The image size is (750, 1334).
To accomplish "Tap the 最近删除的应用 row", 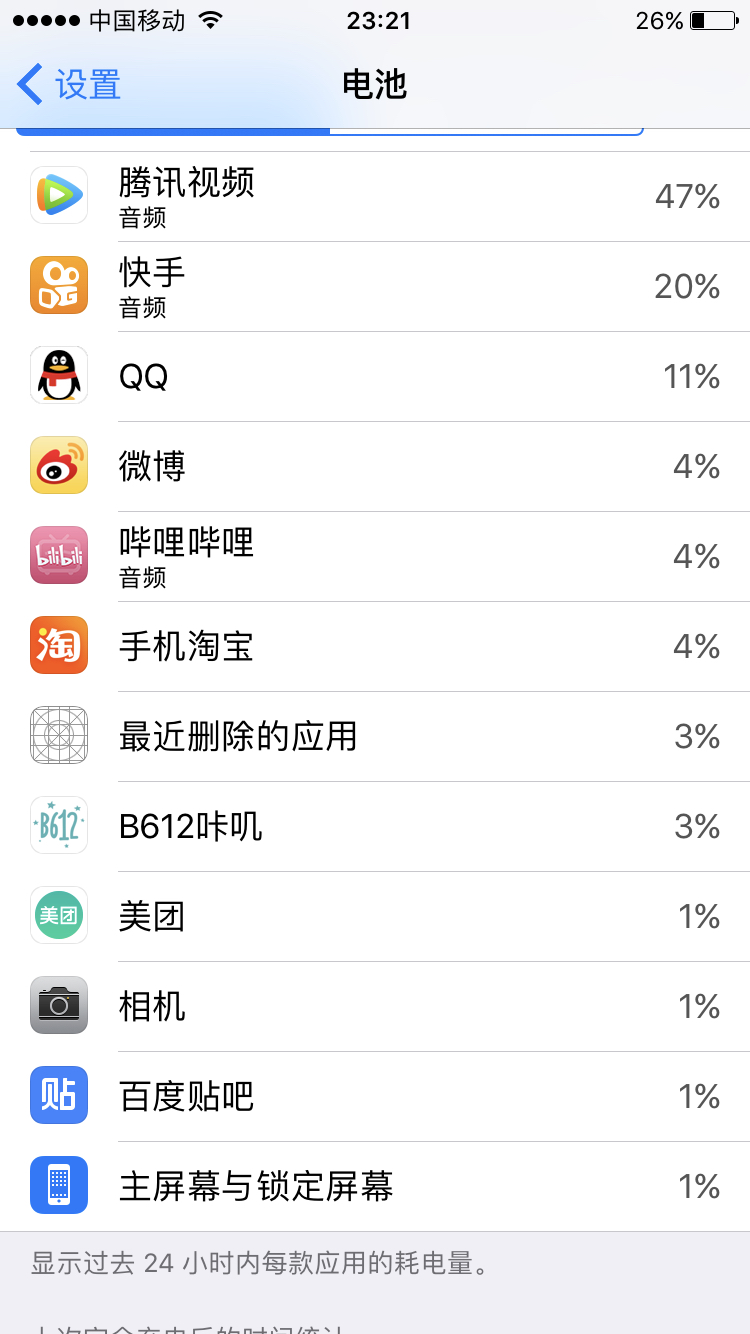I will point(375,736).
